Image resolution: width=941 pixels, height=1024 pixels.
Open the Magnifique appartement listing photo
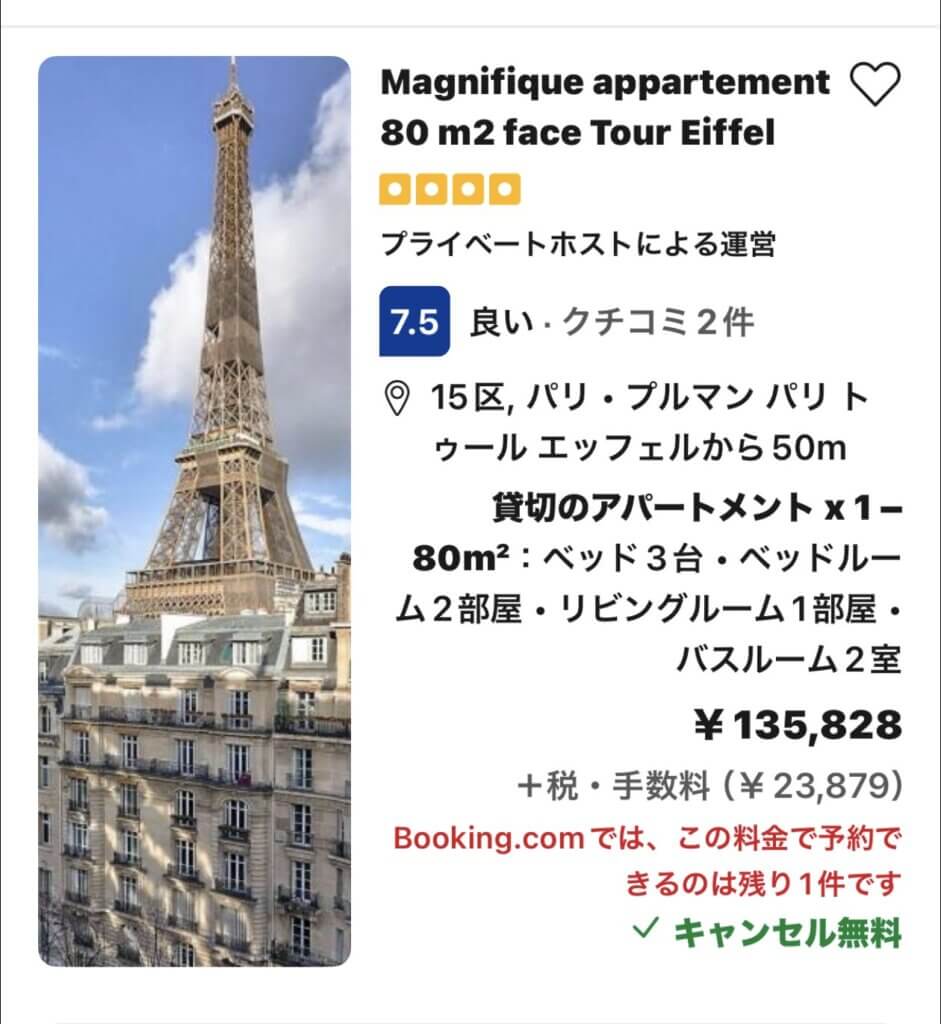(x=195, y=511)
